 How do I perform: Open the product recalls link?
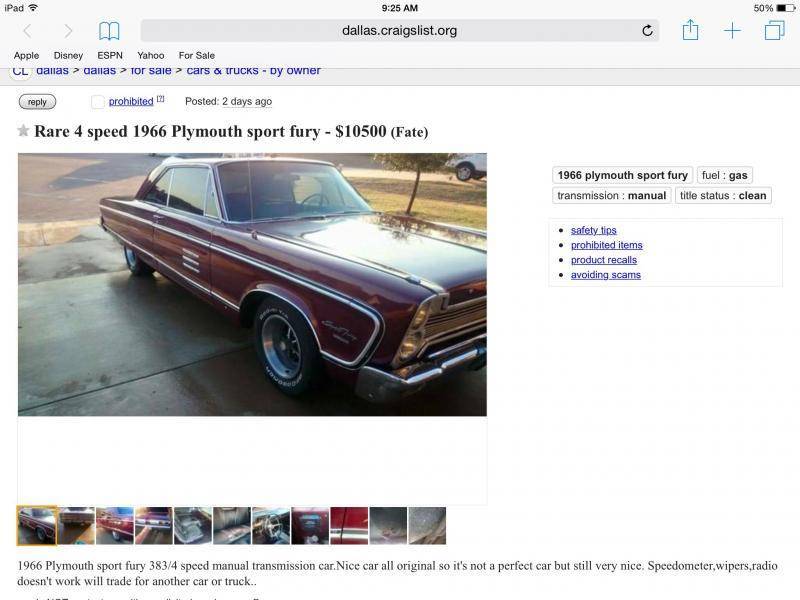[603, 260]
